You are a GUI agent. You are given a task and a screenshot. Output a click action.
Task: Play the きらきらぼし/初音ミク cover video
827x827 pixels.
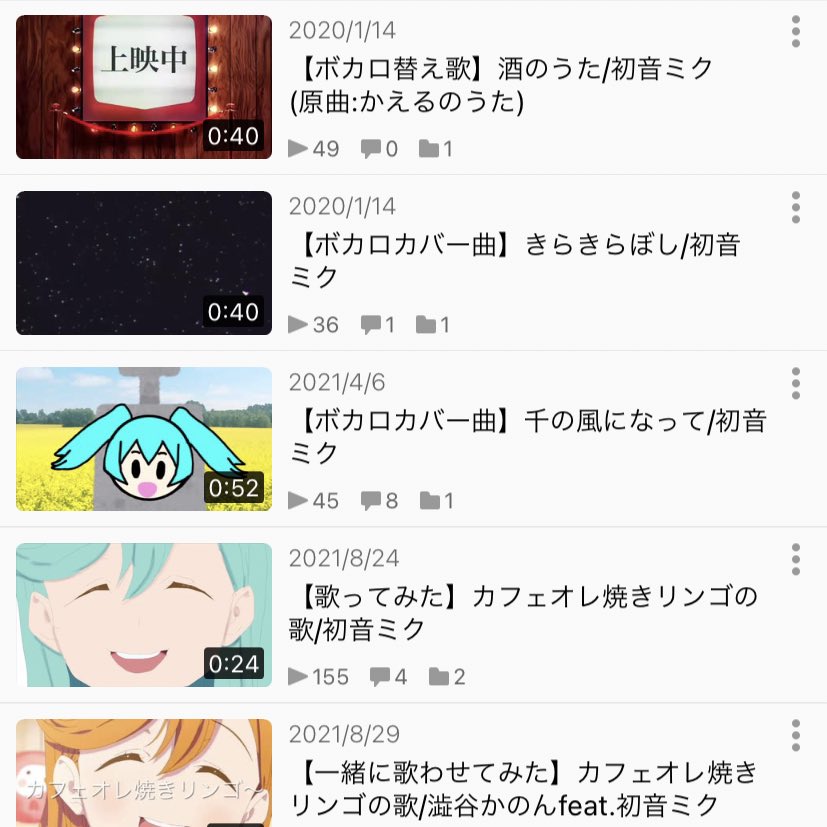pyautogui.click(x=144, y=263)
